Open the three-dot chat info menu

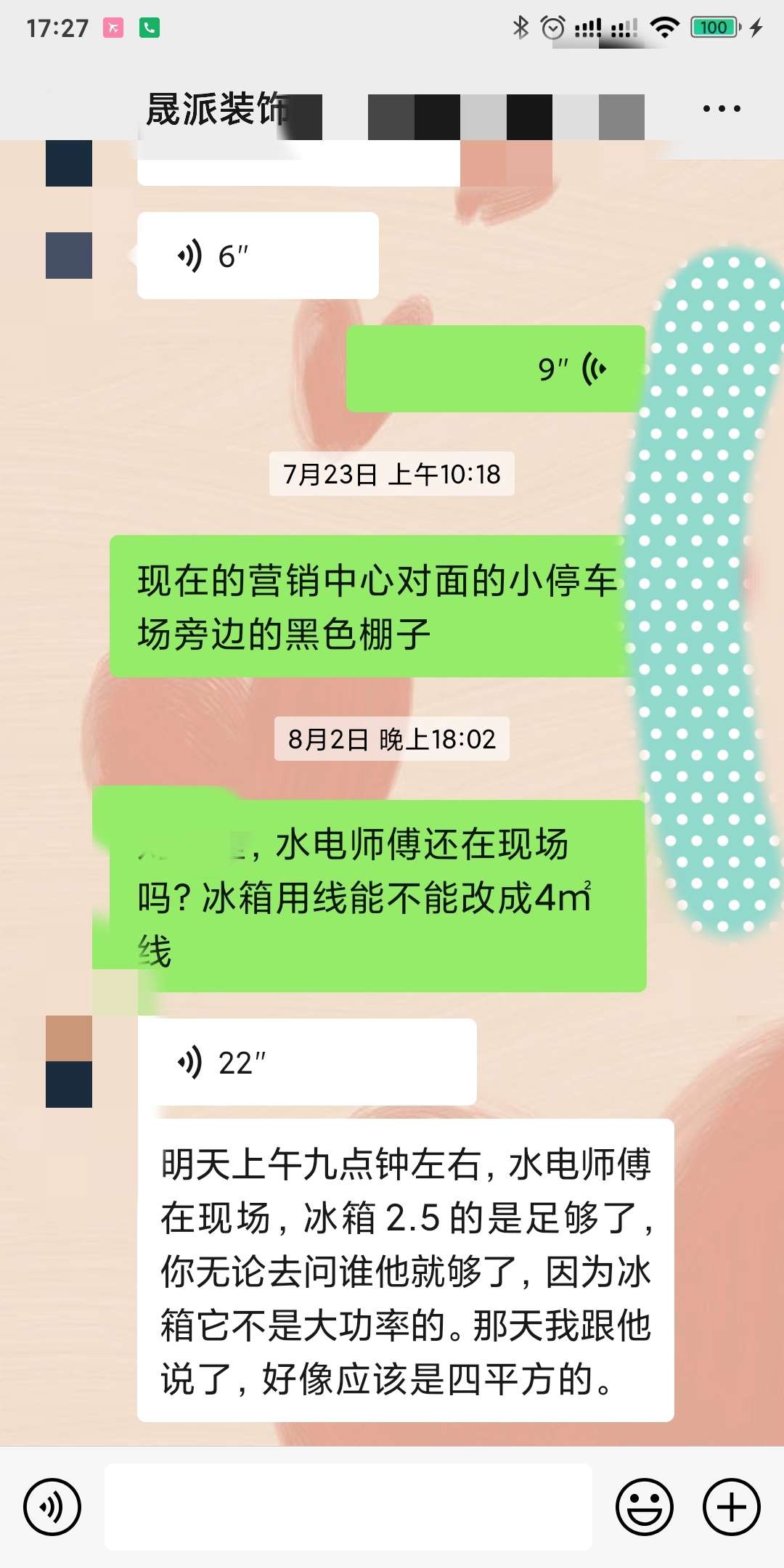[721, 109]
